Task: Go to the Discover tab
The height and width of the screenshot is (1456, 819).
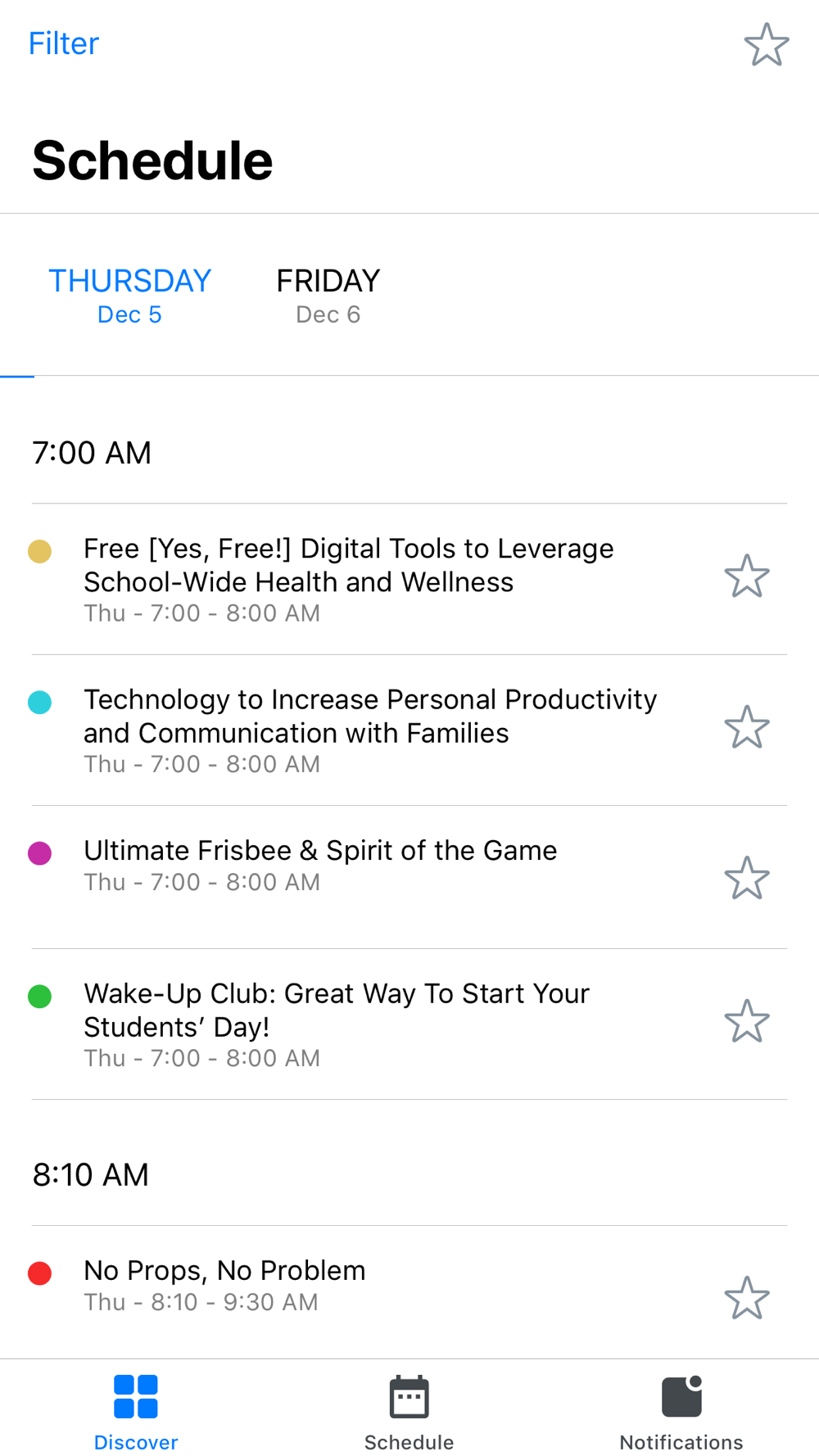Action: [136, 1410]
